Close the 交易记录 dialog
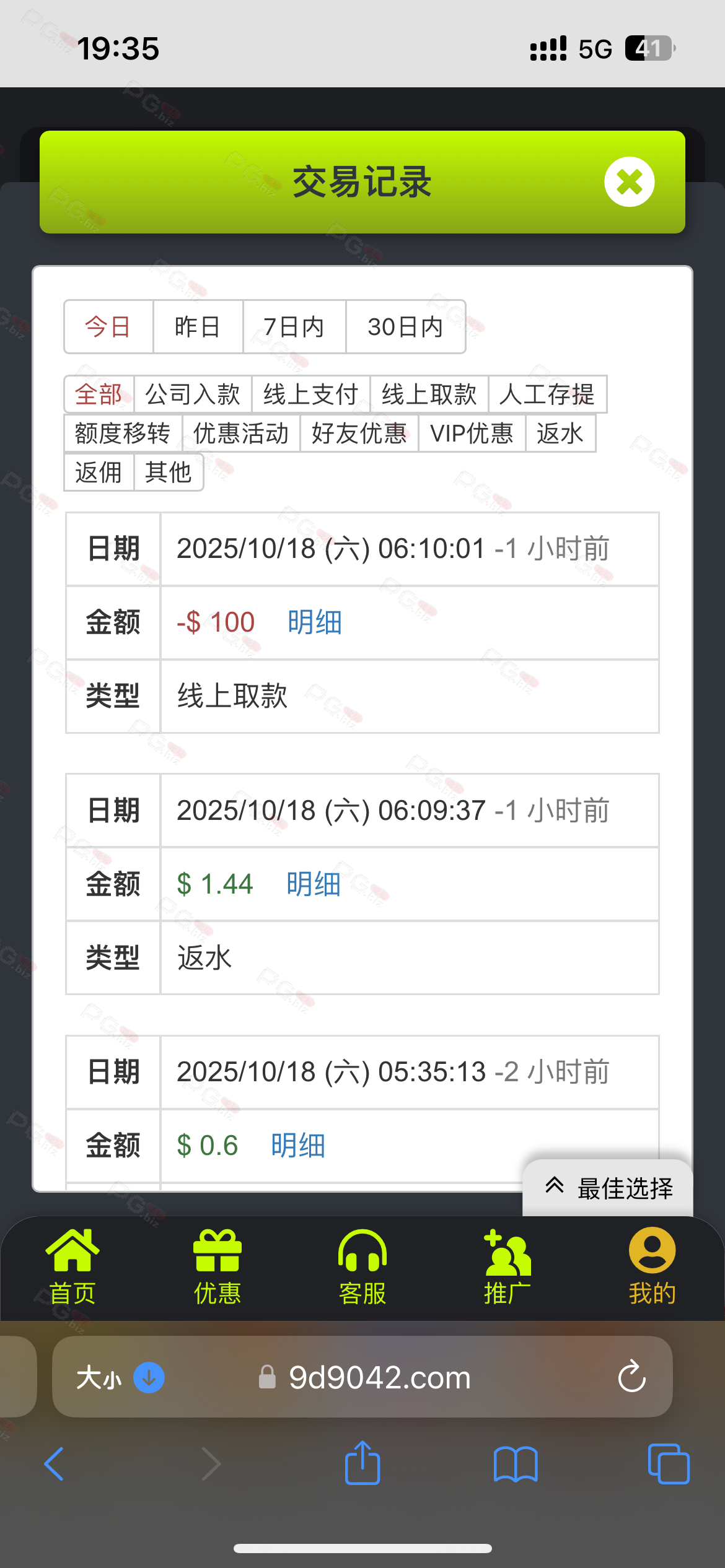 coord(629,182)
